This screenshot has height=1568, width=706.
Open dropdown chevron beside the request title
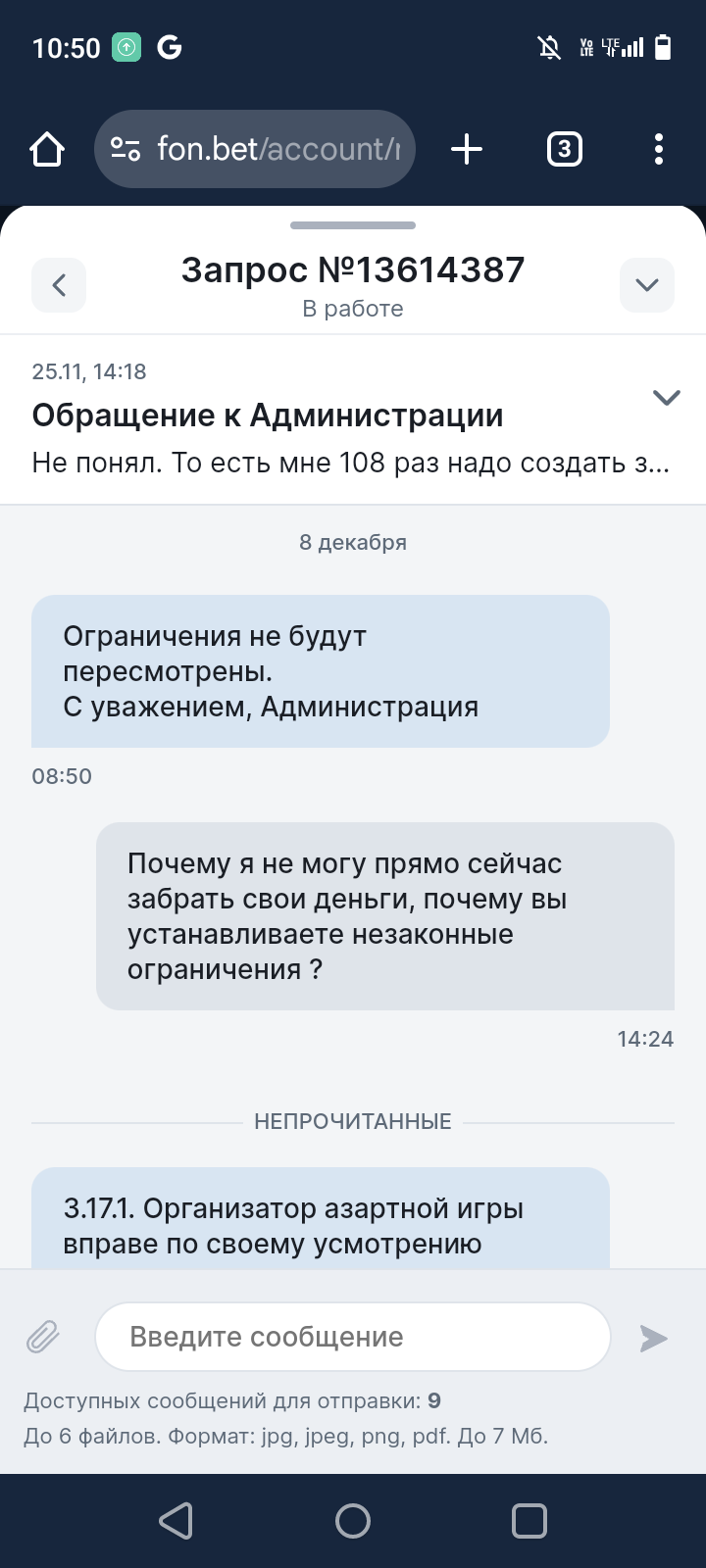click(x=646, y=285)
